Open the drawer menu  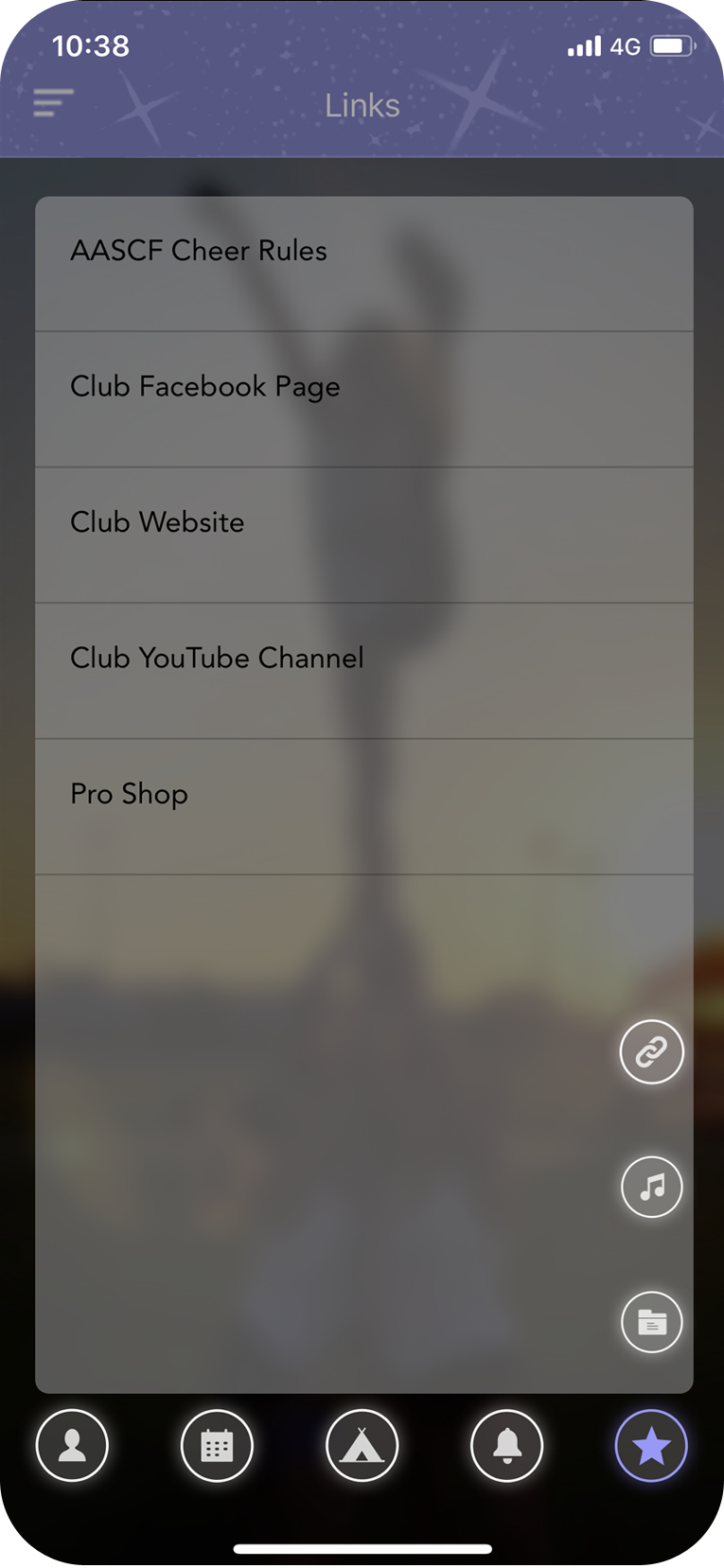(53, 102)
